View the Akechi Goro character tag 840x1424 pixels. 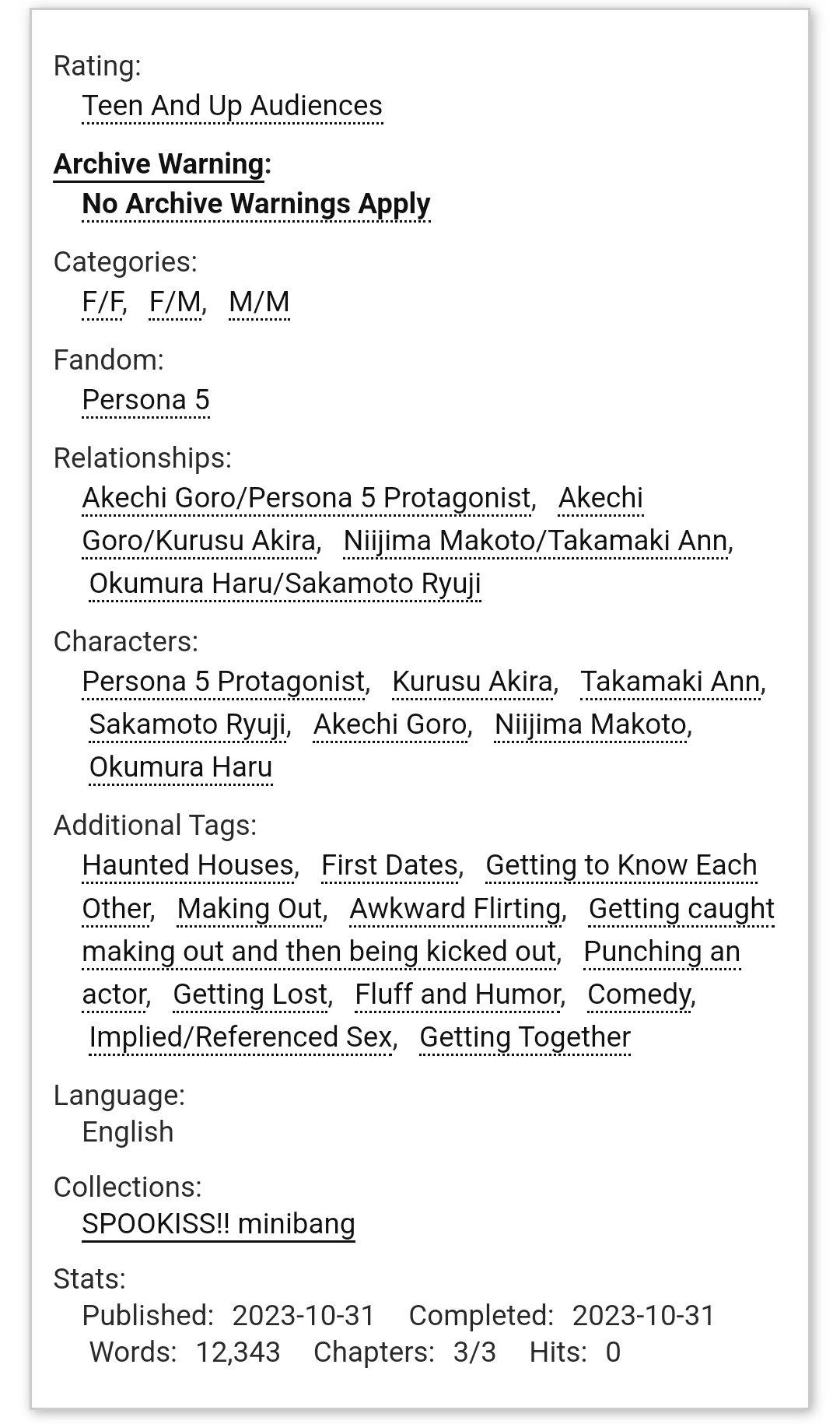click(390, 724)
